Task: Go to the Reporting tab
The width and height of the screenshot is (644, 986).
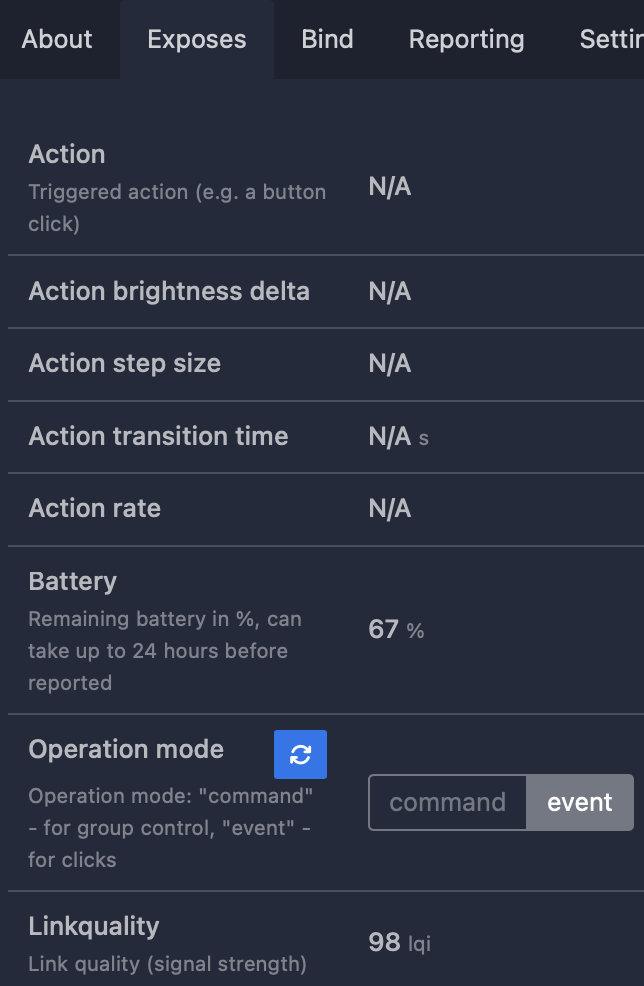Action: tap(466, 40)
